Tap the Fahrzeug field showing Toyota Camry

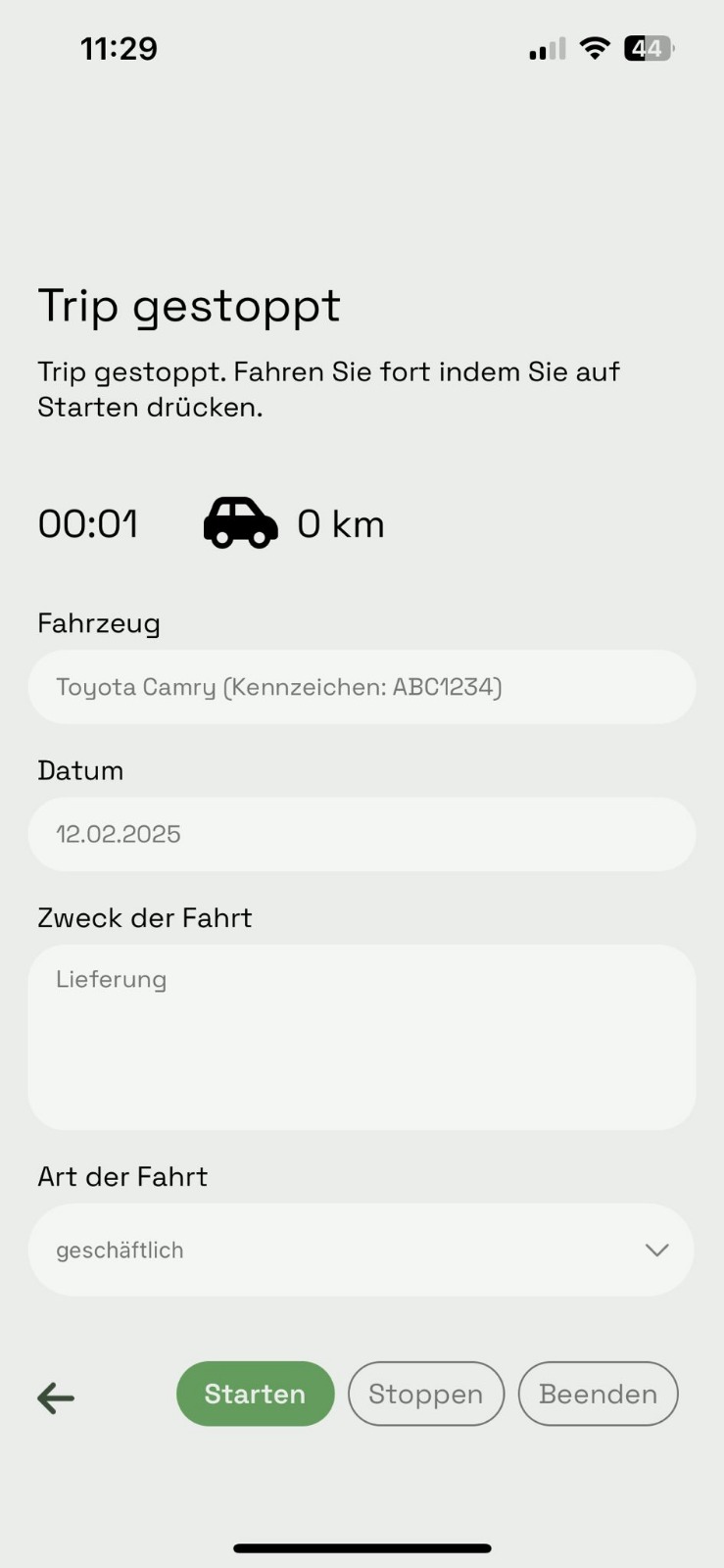(361, 687)
